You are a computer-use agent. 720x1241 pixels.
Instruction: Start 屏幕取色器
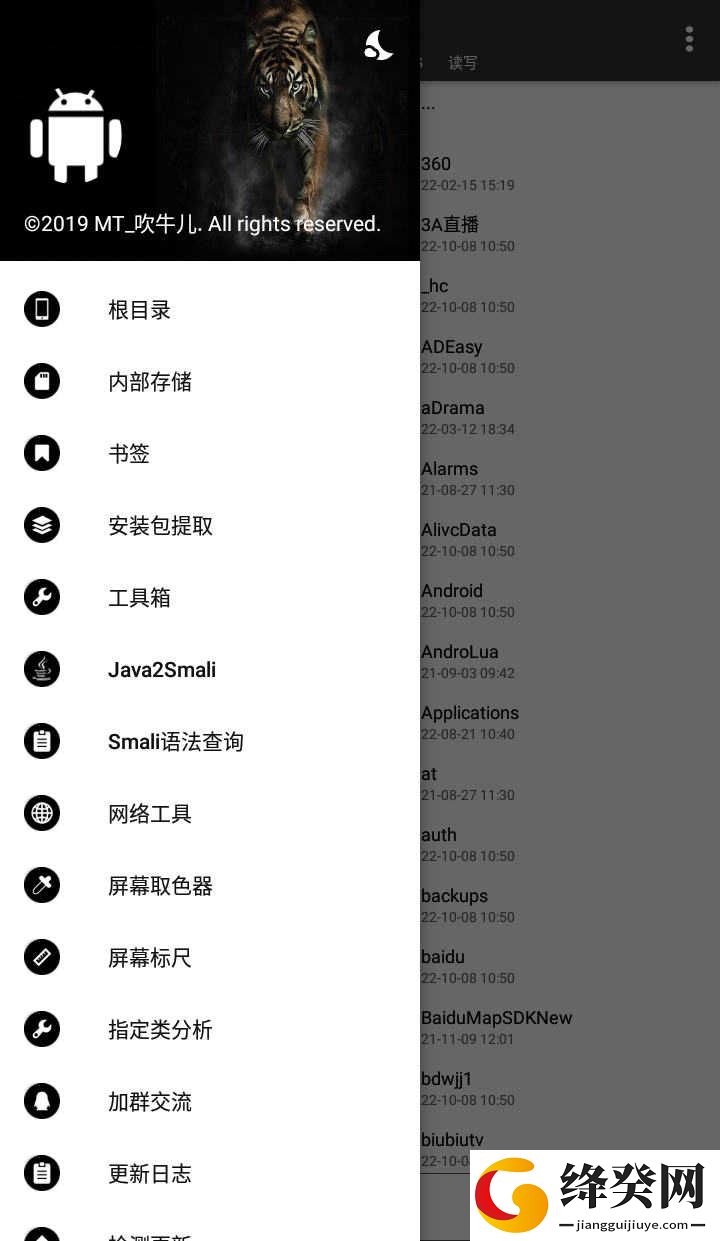(210, 886)
